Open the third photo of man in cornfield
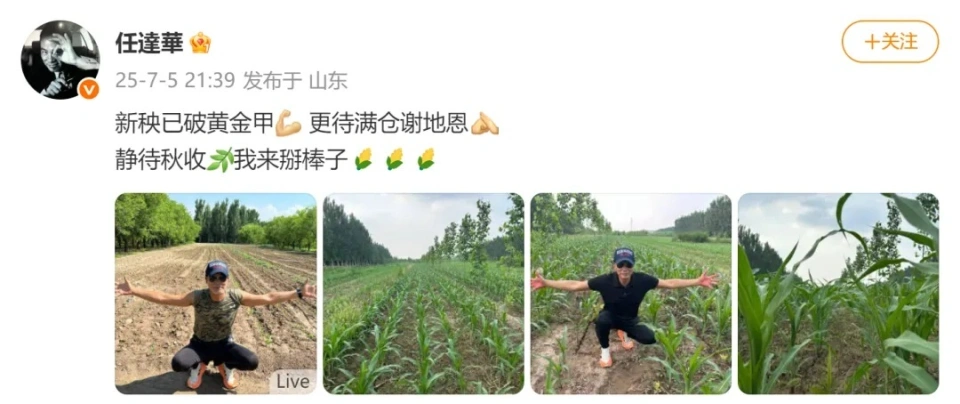The image size is (960, 404). coord(631,293)
